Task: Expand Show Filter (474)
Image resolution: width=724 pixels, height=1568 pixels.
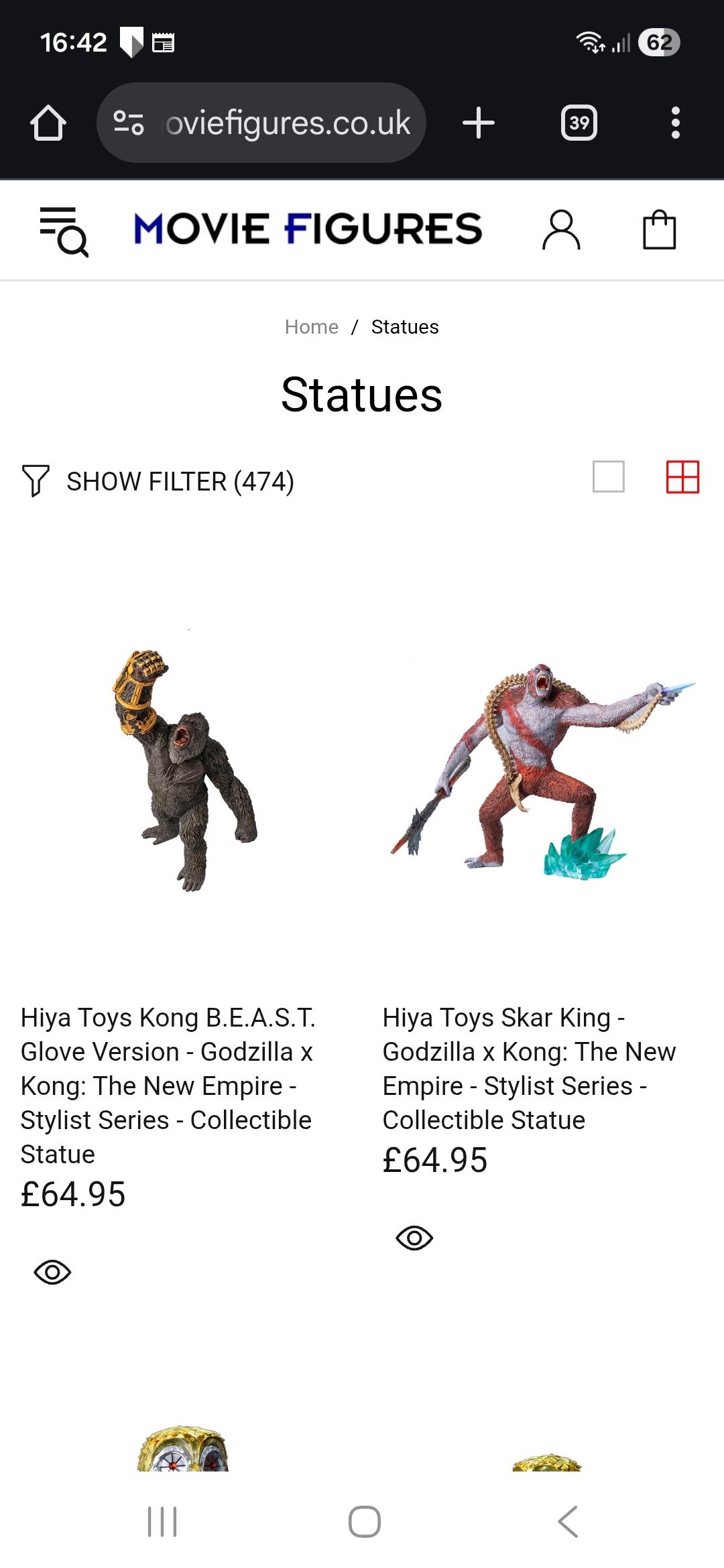Action: coord(159,481)
